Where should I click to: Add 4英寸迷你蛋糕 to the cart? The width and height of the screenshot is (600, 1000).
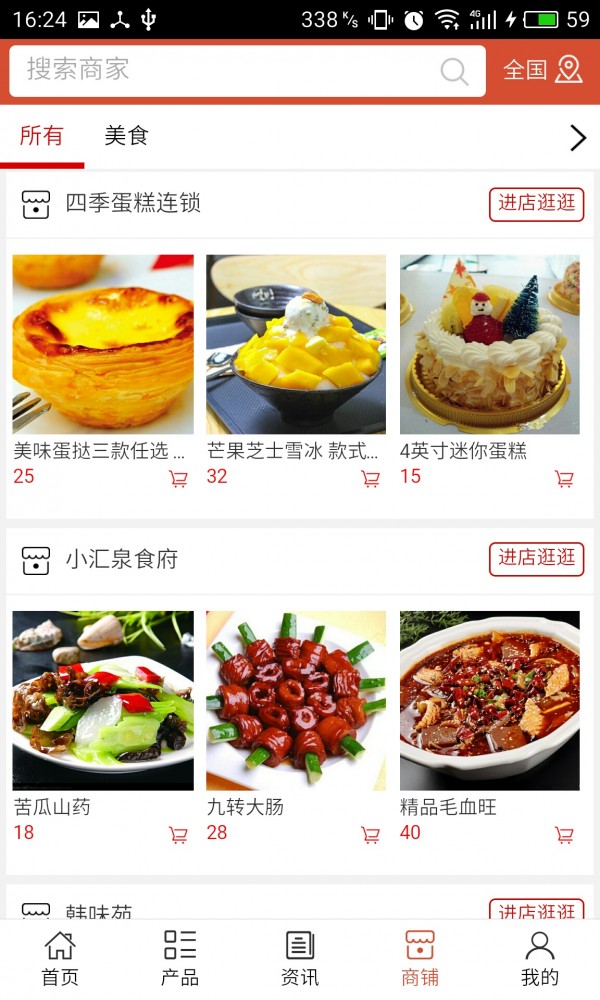point(564,479)
